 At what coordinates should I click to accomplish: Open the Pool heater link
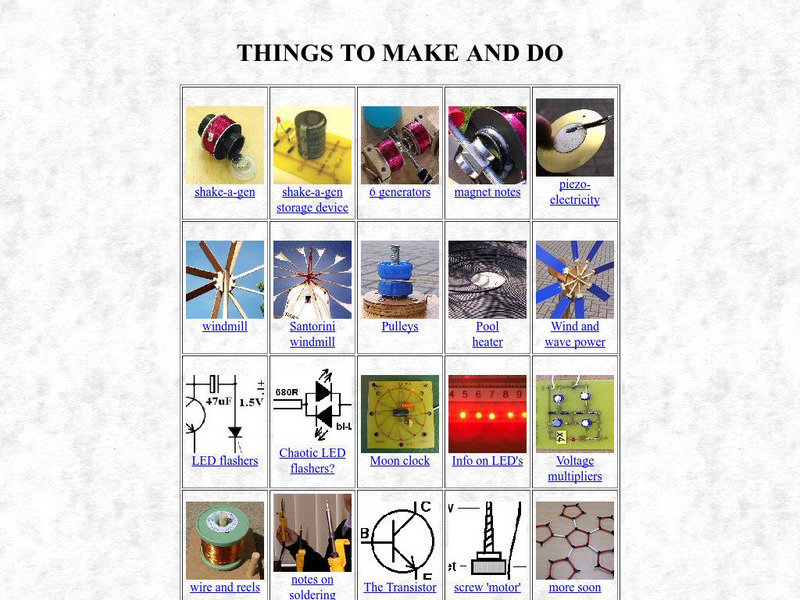pyautogui.click(x=487, y=334)
